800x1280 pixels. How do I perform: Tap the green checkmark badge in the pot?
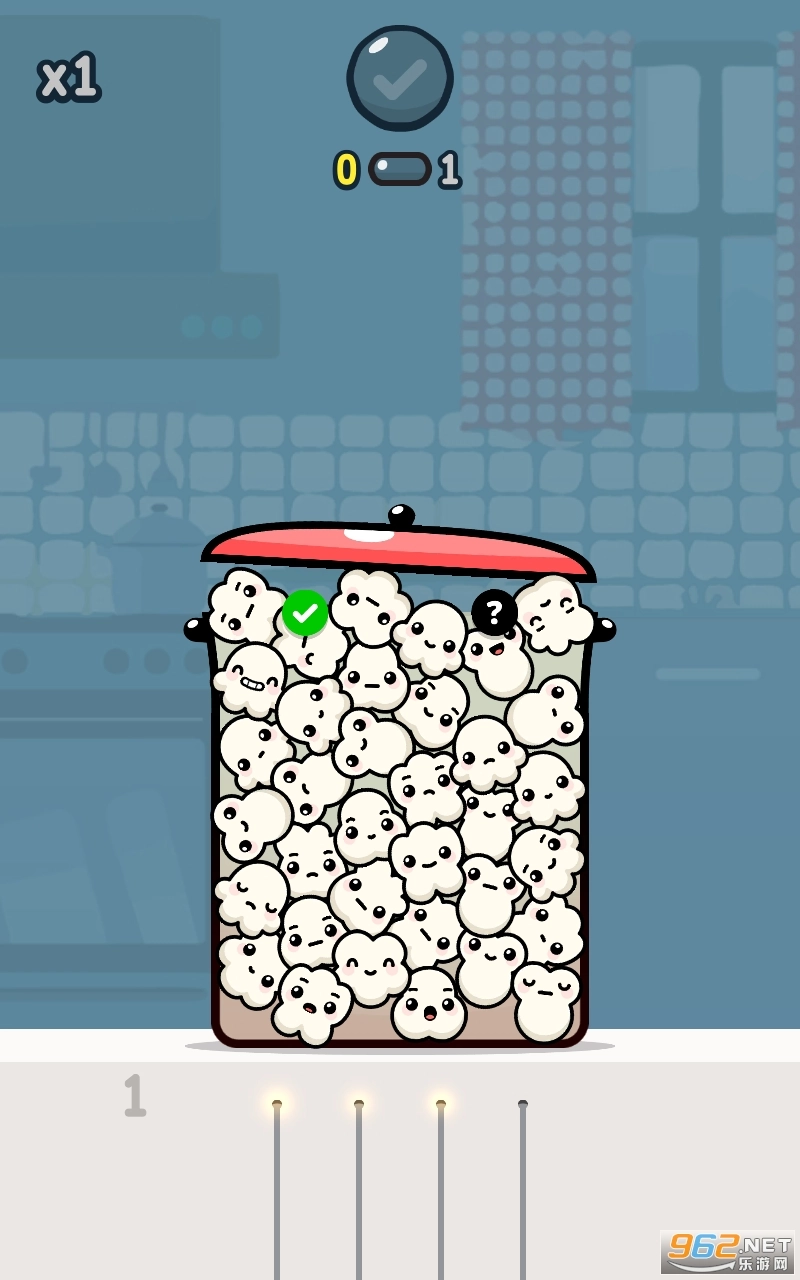point(305,612)
